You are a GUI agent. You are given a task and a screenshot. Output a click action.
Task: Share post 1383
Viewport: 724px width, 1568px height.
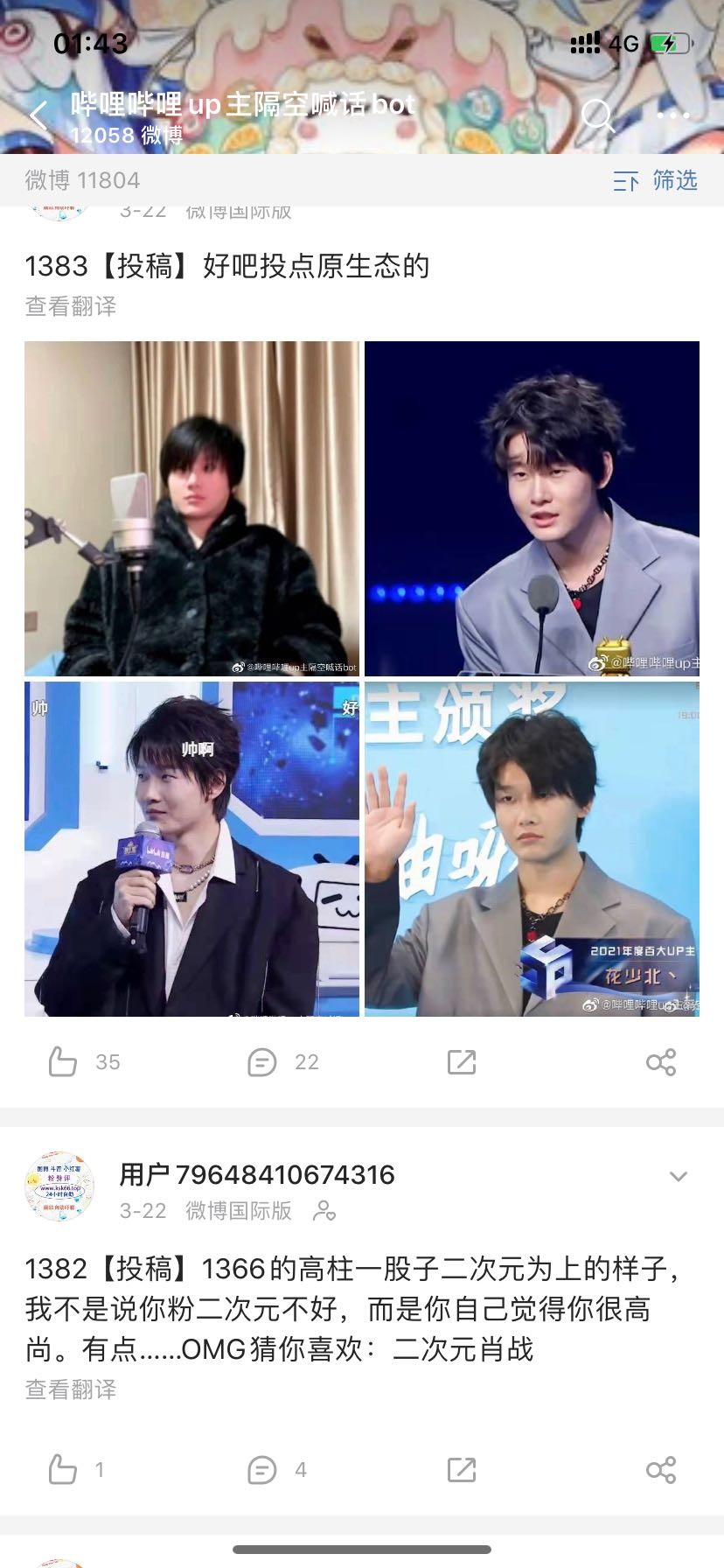point(661,1062)
